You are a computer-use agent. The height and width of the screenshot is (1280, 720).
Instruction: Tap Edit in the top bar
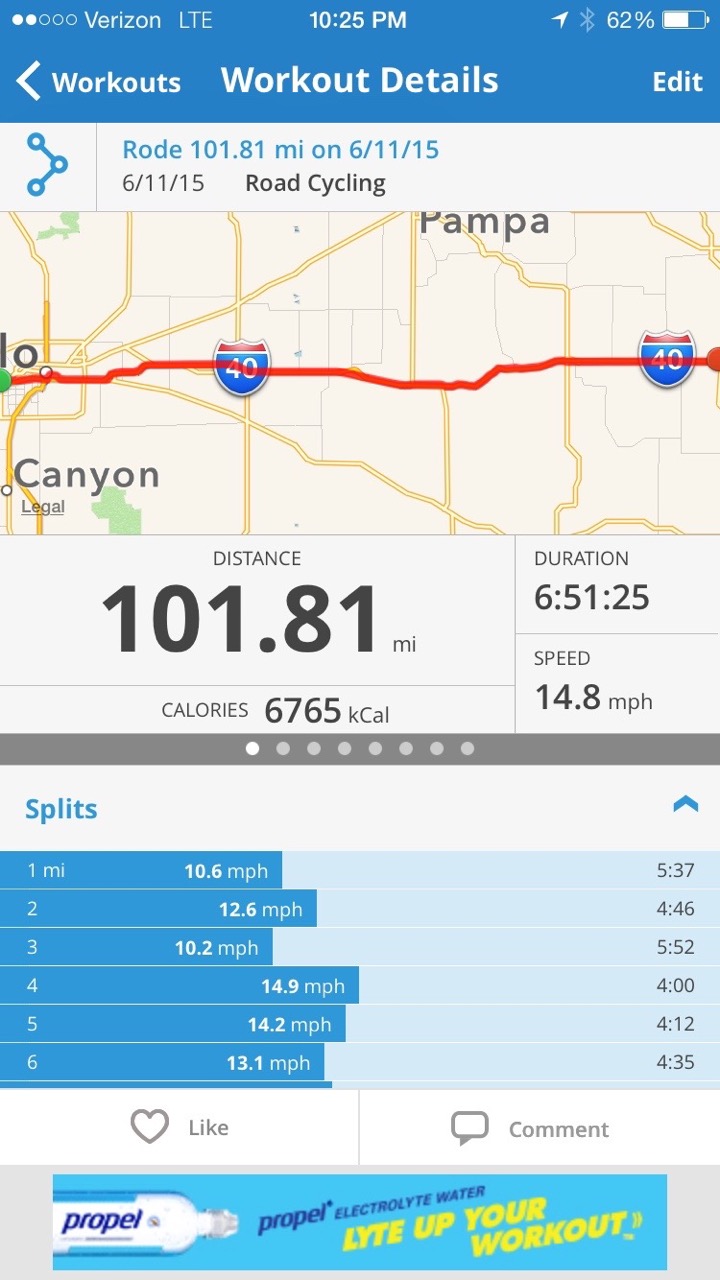(678, 82)
